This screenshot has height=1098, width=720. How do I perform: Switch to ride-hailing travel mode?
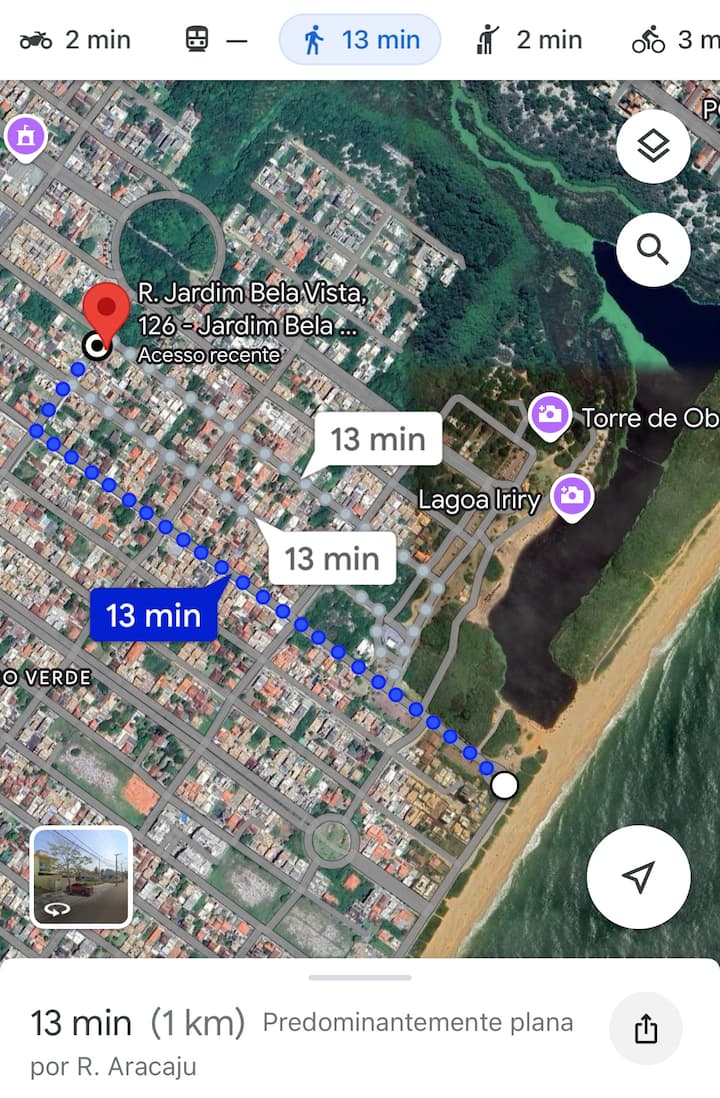529,40
